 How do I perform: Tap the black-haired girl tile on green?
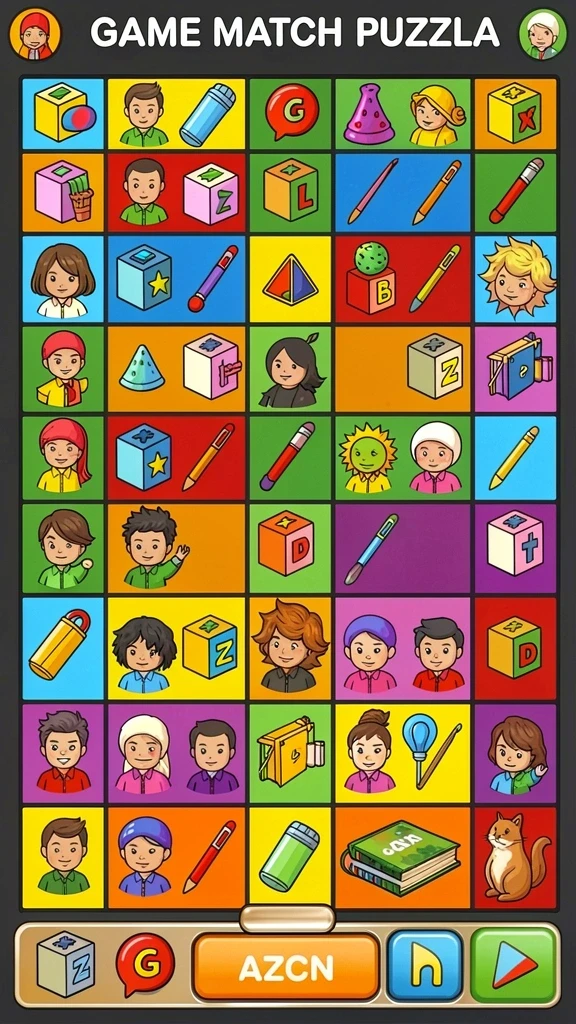(x=291, y=369)
